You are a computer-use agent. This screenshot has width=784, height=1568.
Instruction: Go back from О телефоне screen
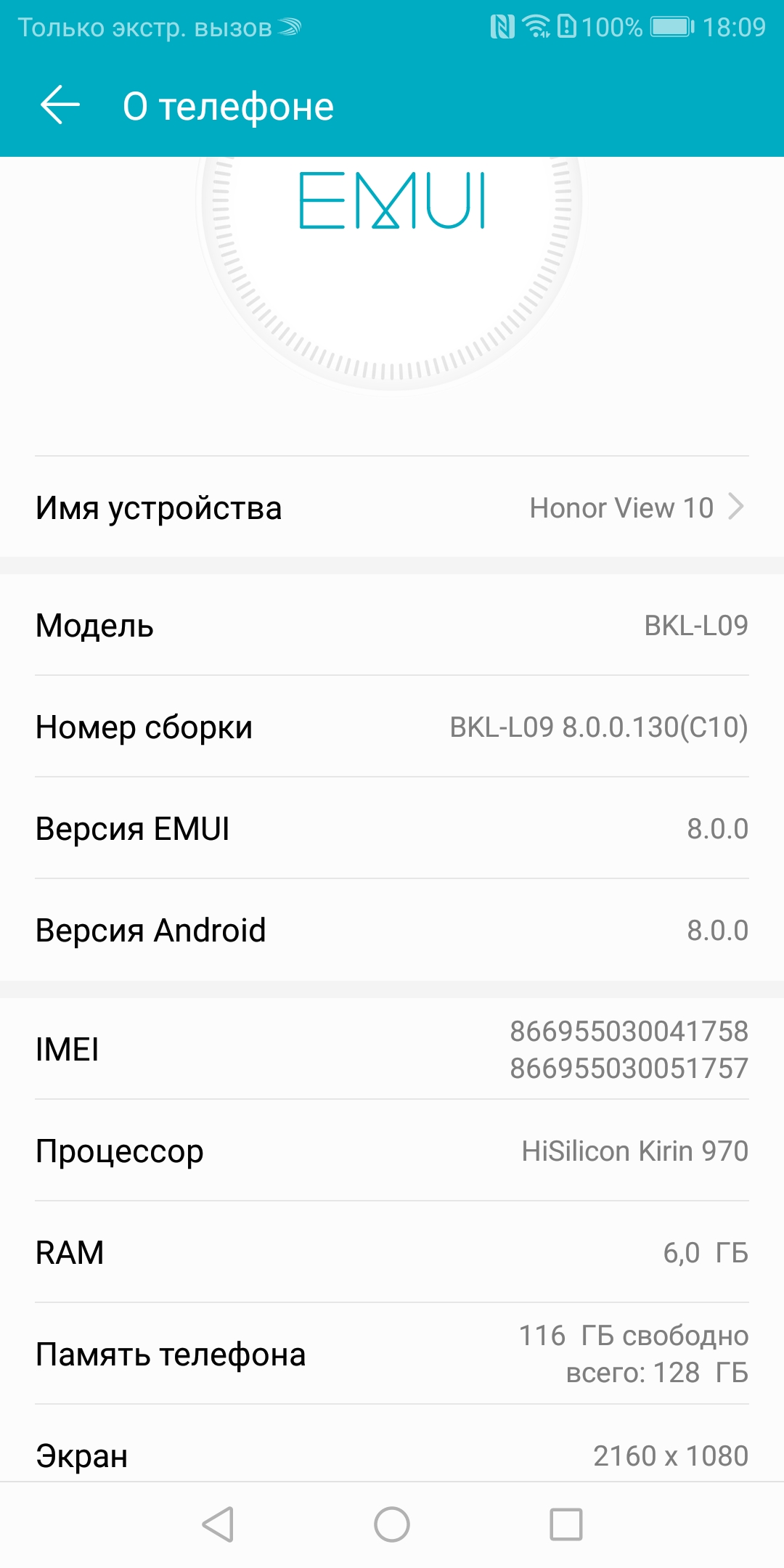60,106
